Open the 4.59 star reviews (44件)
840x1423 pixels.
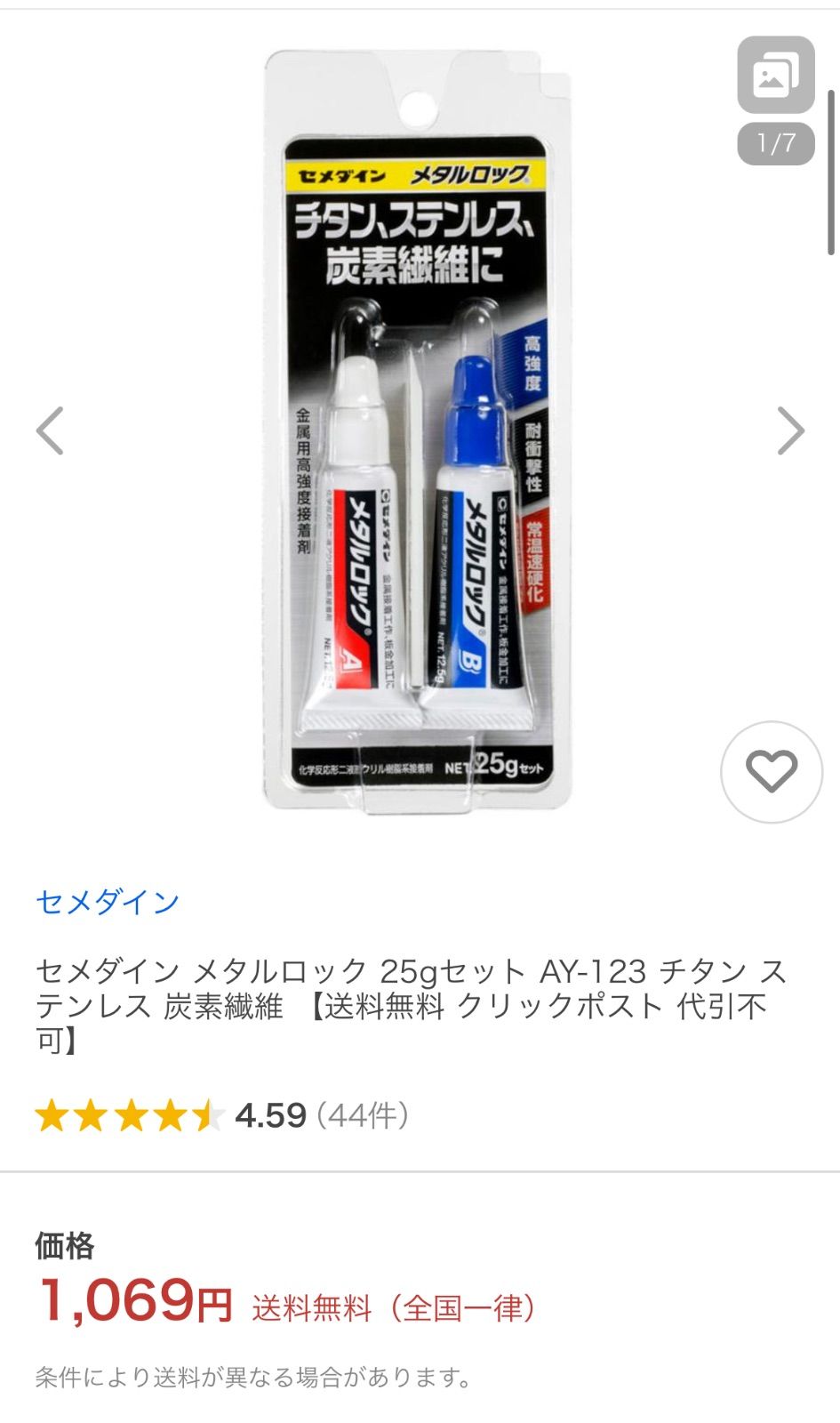(222, 1115)
